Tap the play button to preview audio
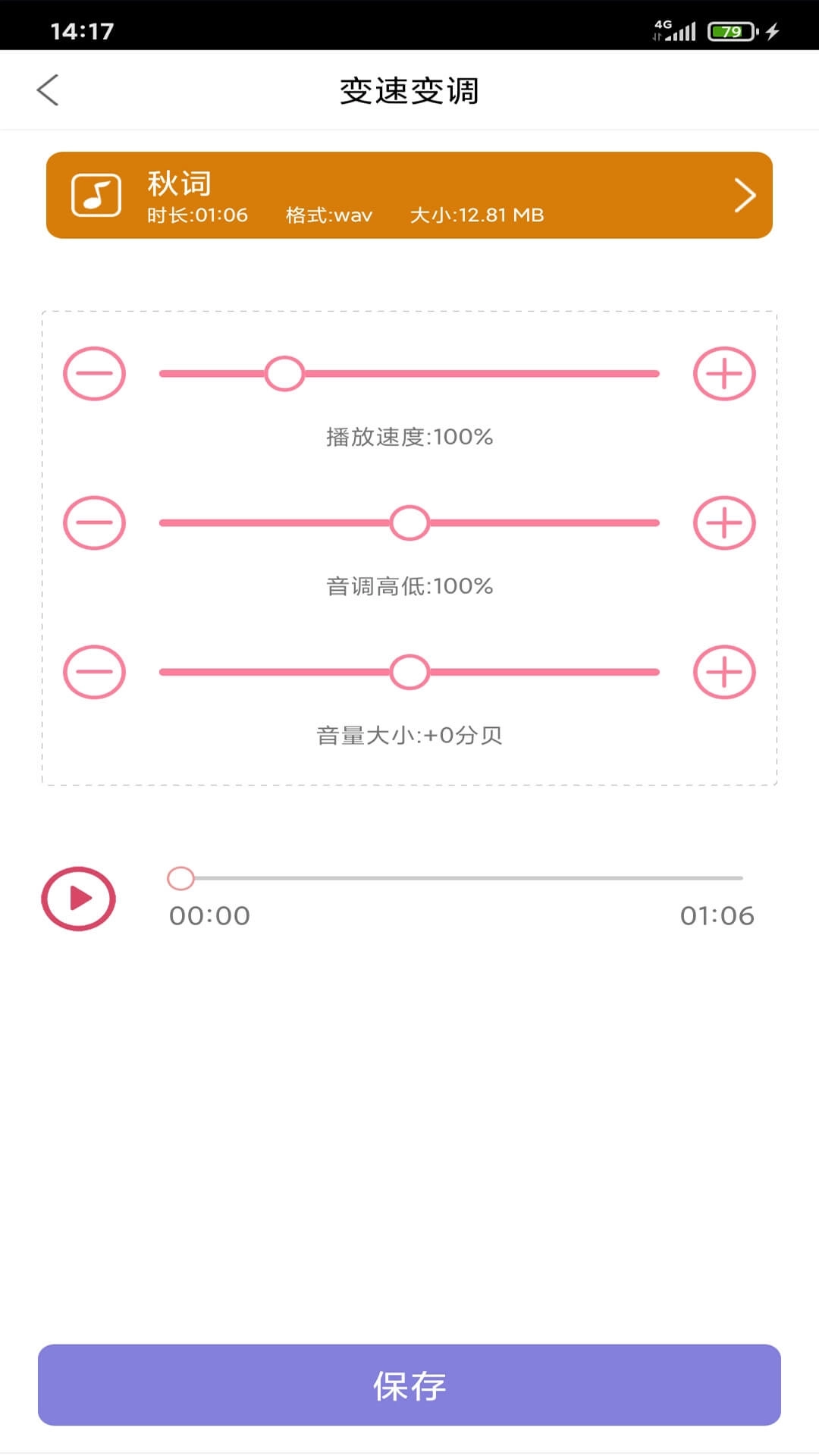The image size is (819, 1456). pos(80,899)
